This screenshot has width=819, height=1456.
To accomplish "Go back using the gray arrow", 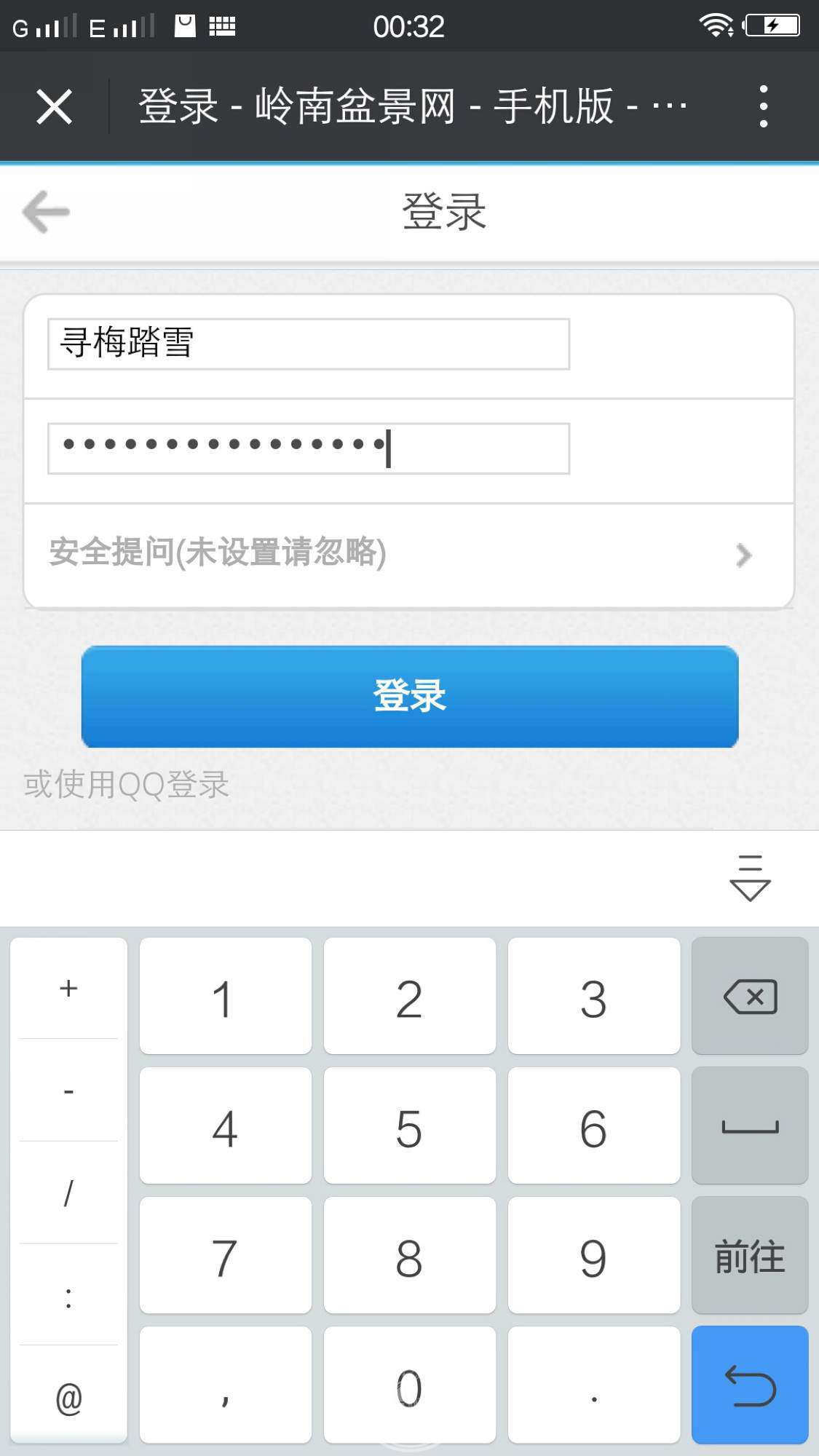I will [46, 212].
